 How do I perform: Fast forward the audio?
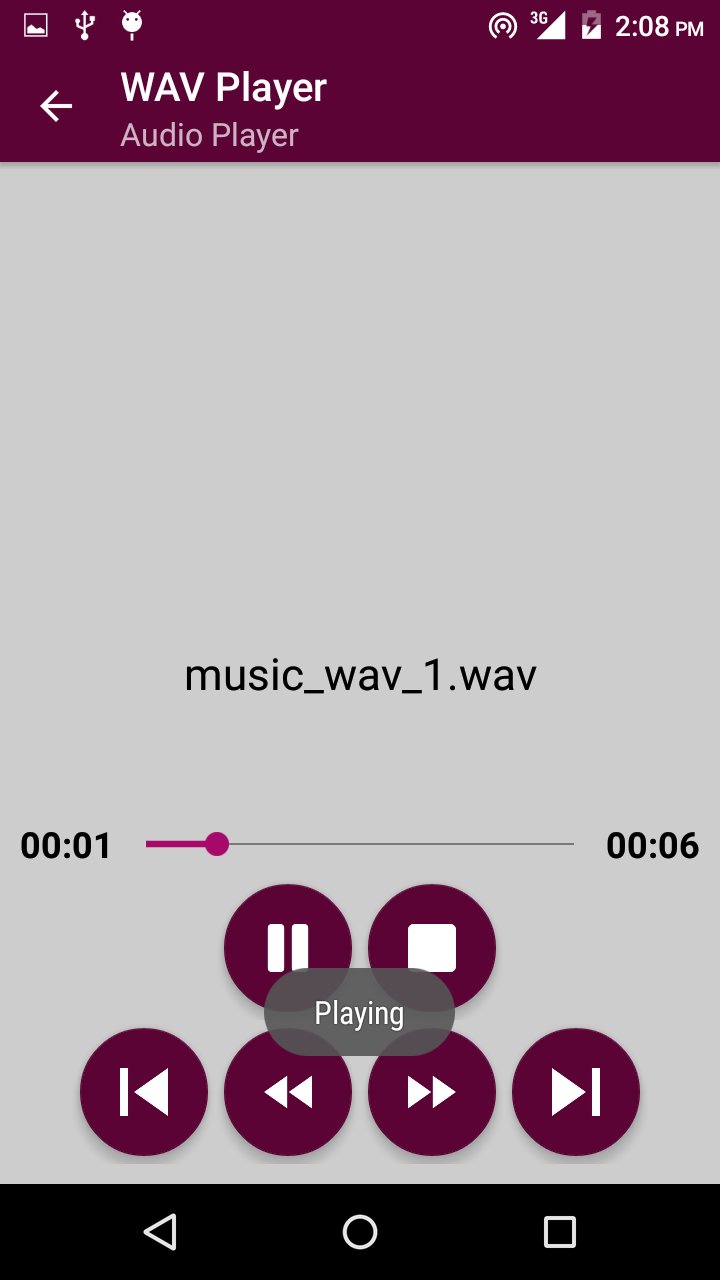pyautogui.click(x=431, y=1092)
